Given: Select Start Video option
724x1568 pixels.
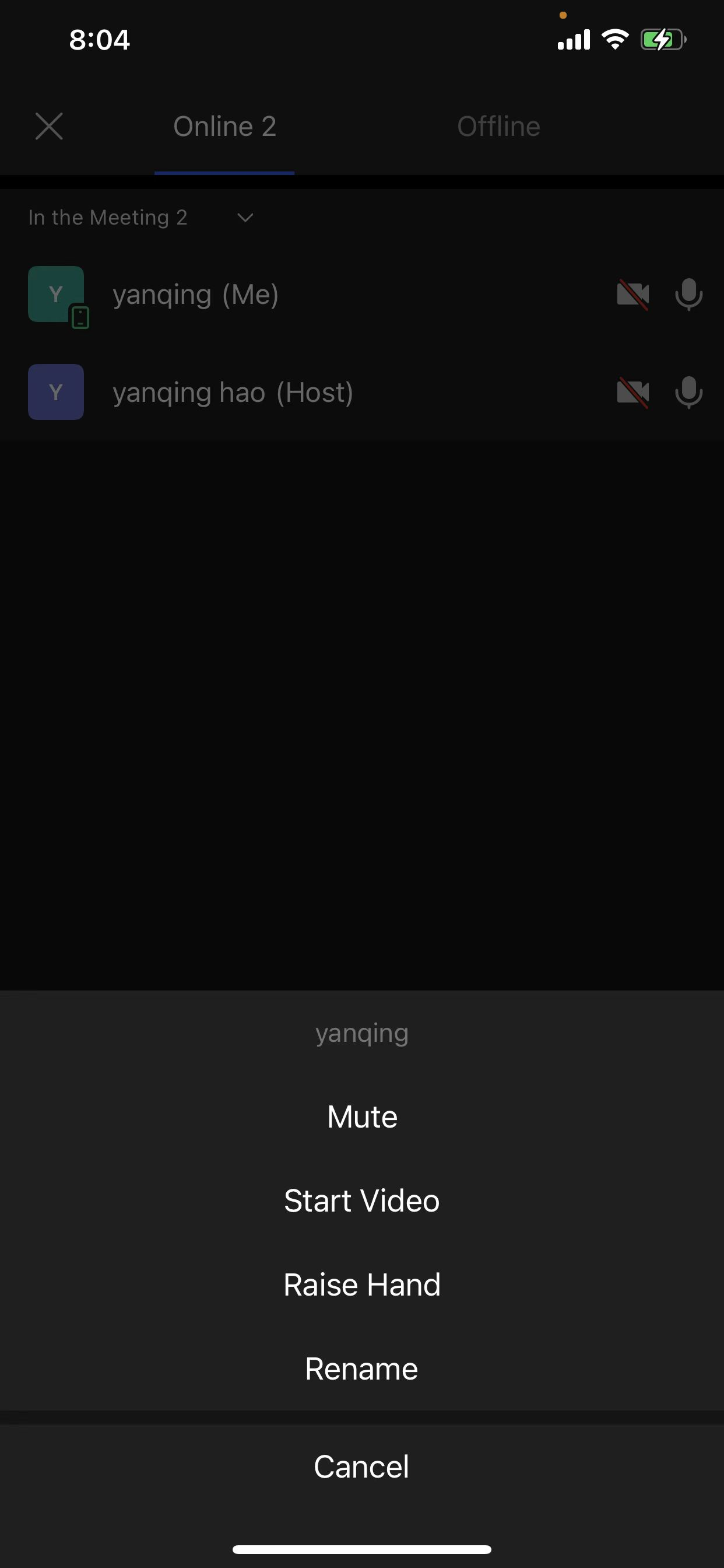Looking at the screenshot, I should [x=362, y=1201].
